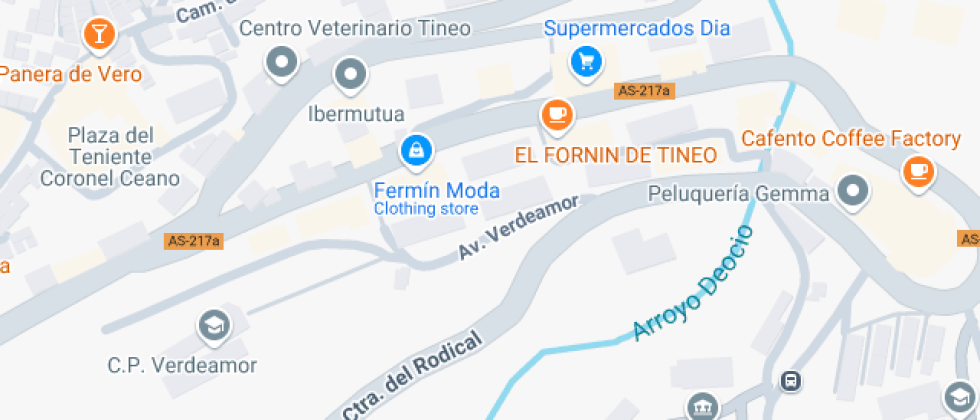Tap the Ibermutua location marker
Image resolution: width=980 pixels, height=420 pixels.
tap(351, 74)
